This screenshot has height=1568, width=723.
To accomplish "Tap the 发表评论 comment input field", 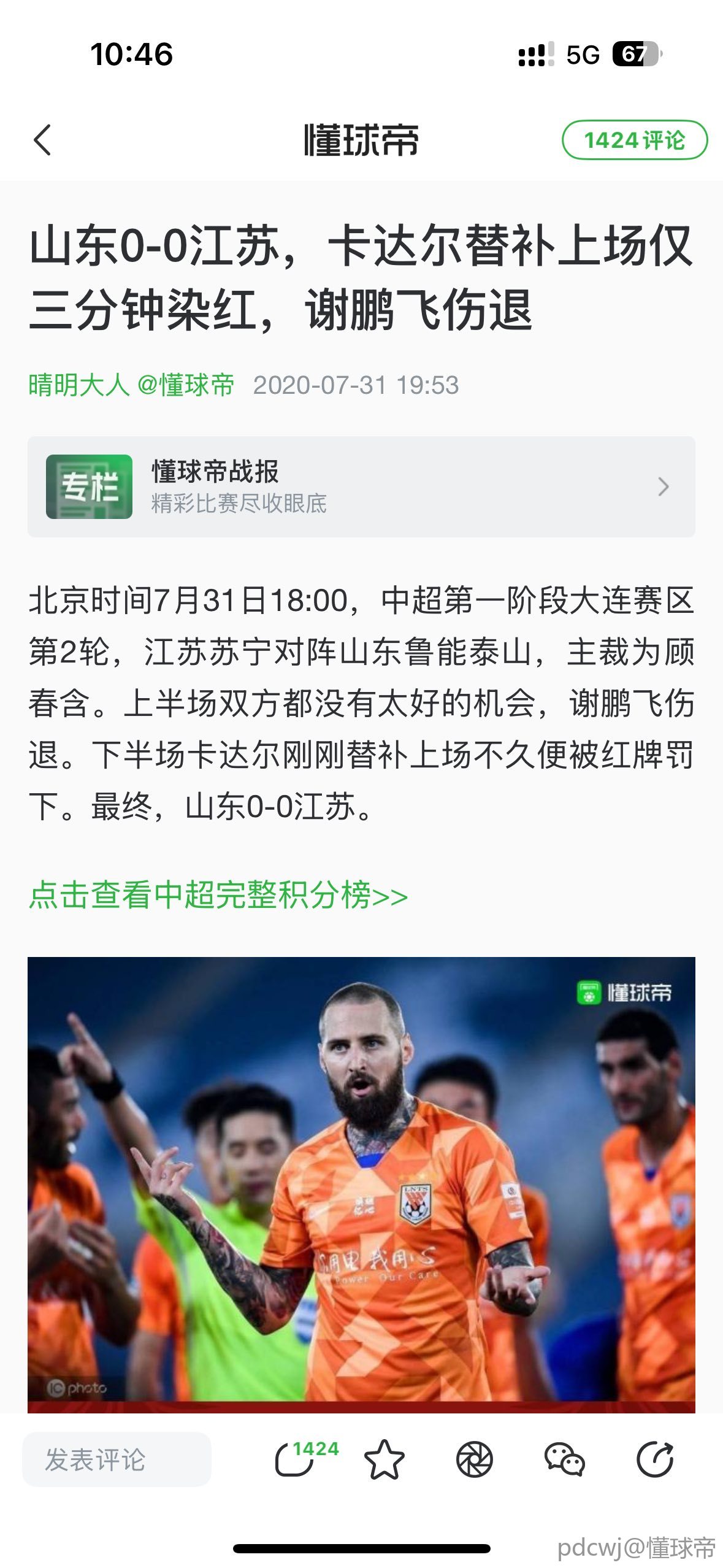I will pos(117,1459).
